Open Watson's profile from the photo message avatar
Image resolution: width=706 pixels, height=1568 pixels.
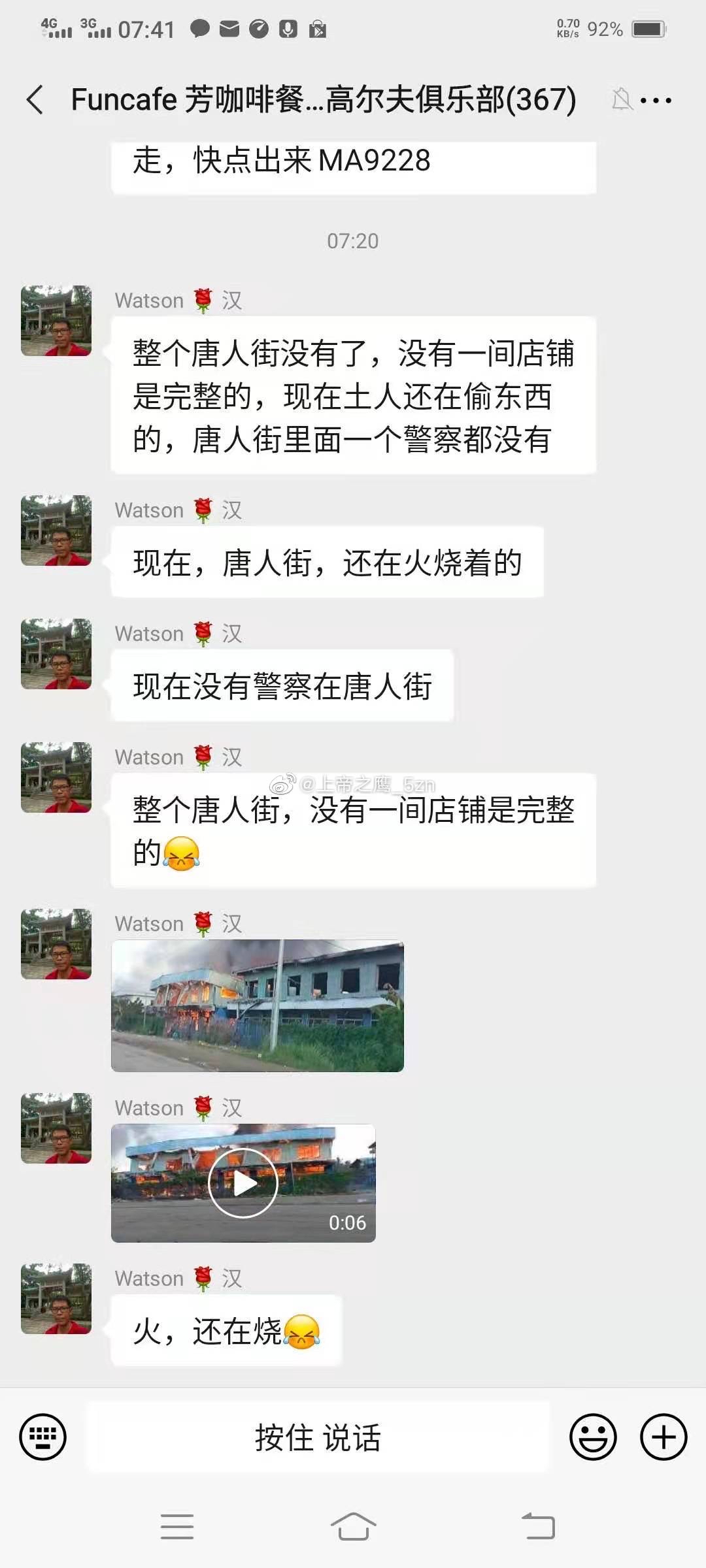(x=56, y=944)
